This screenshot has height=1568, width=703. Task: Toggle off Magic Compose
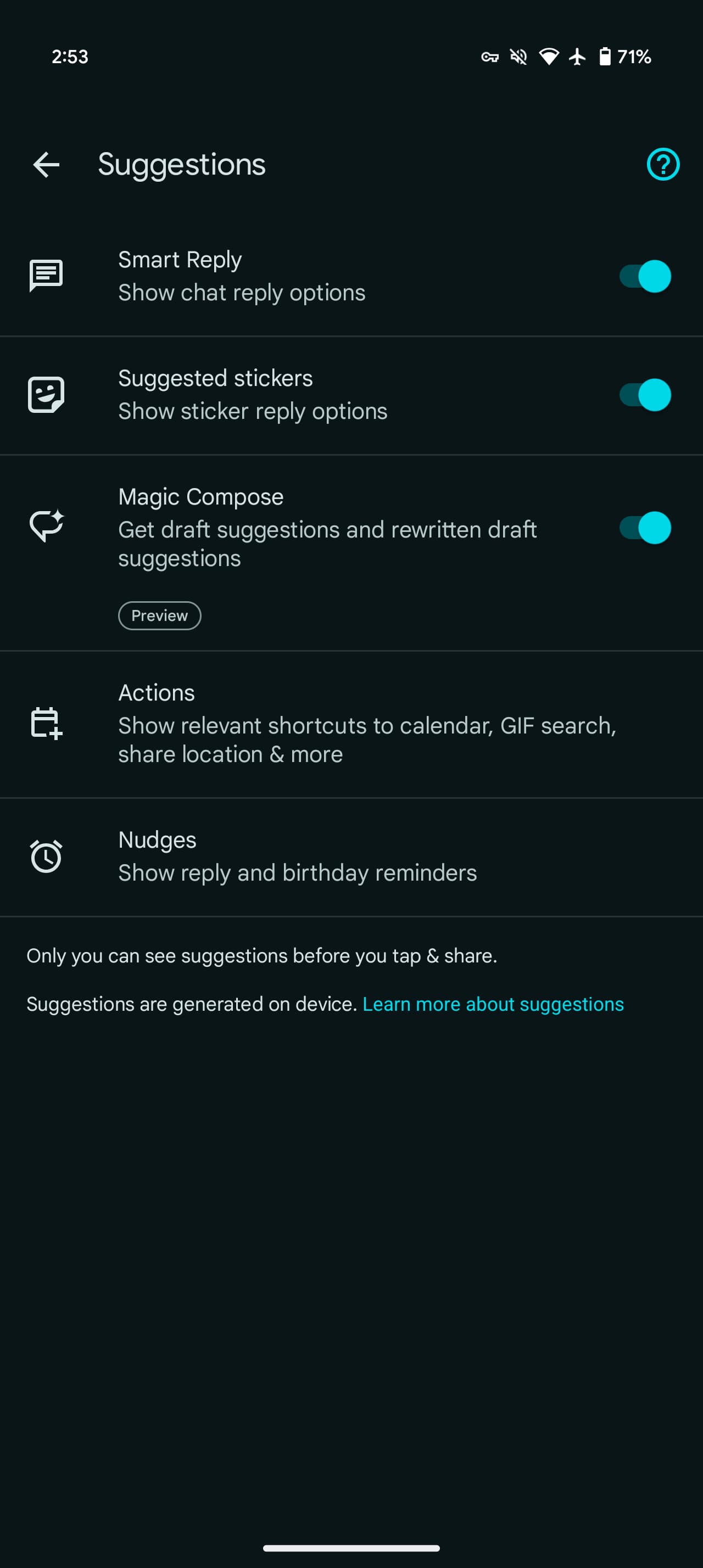point(645,527)
